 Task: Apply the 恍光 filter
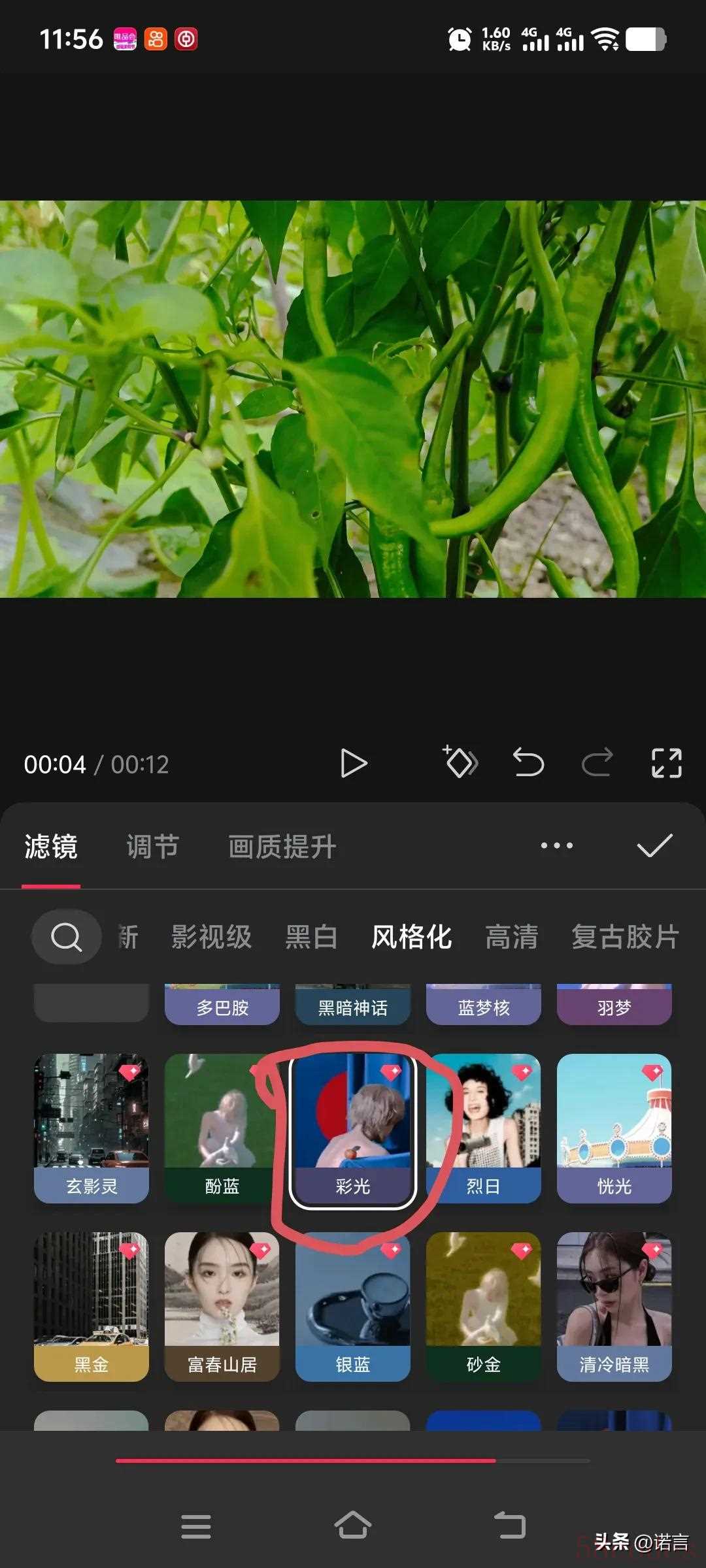click(614, 1128)
